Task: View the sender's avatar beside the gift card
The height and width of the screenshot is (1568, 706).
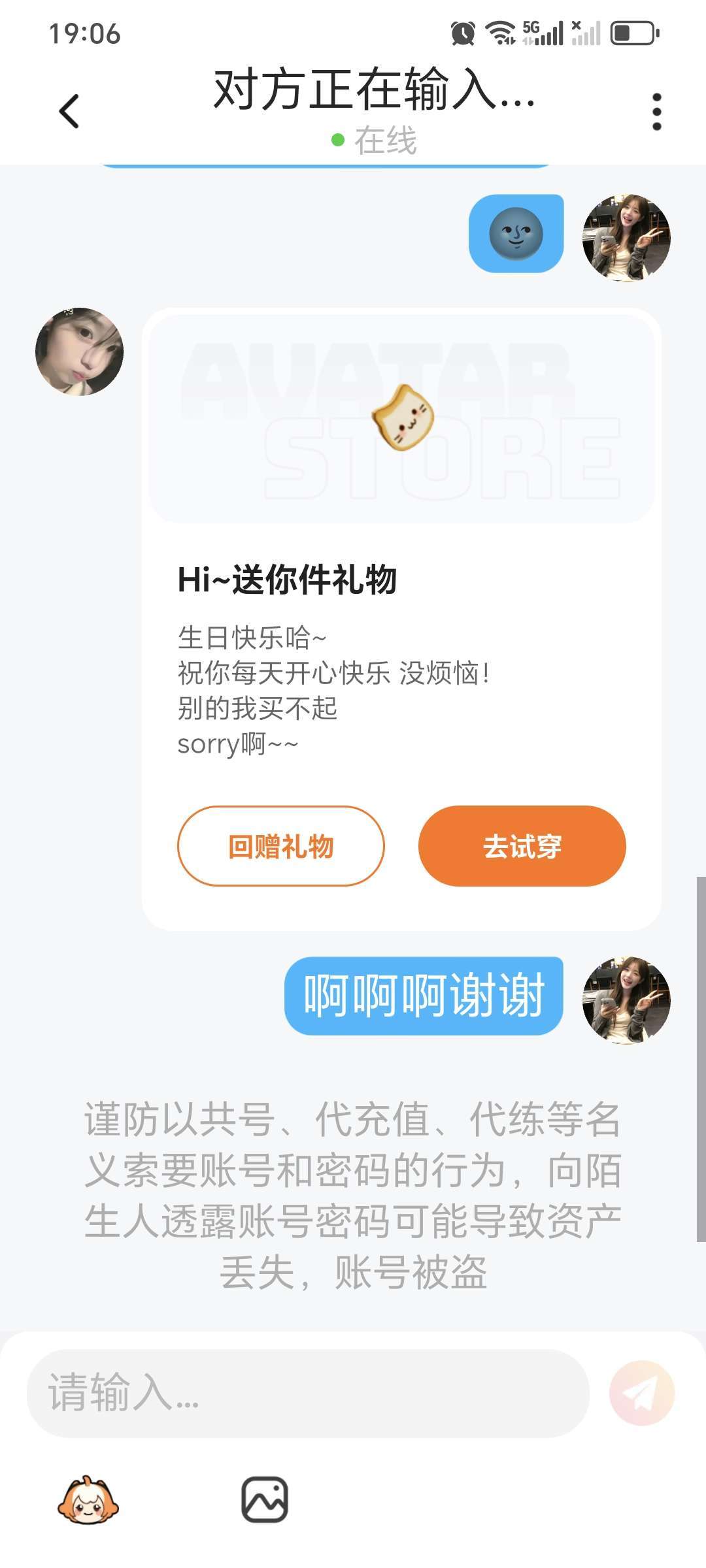Action: pos(79,351)
